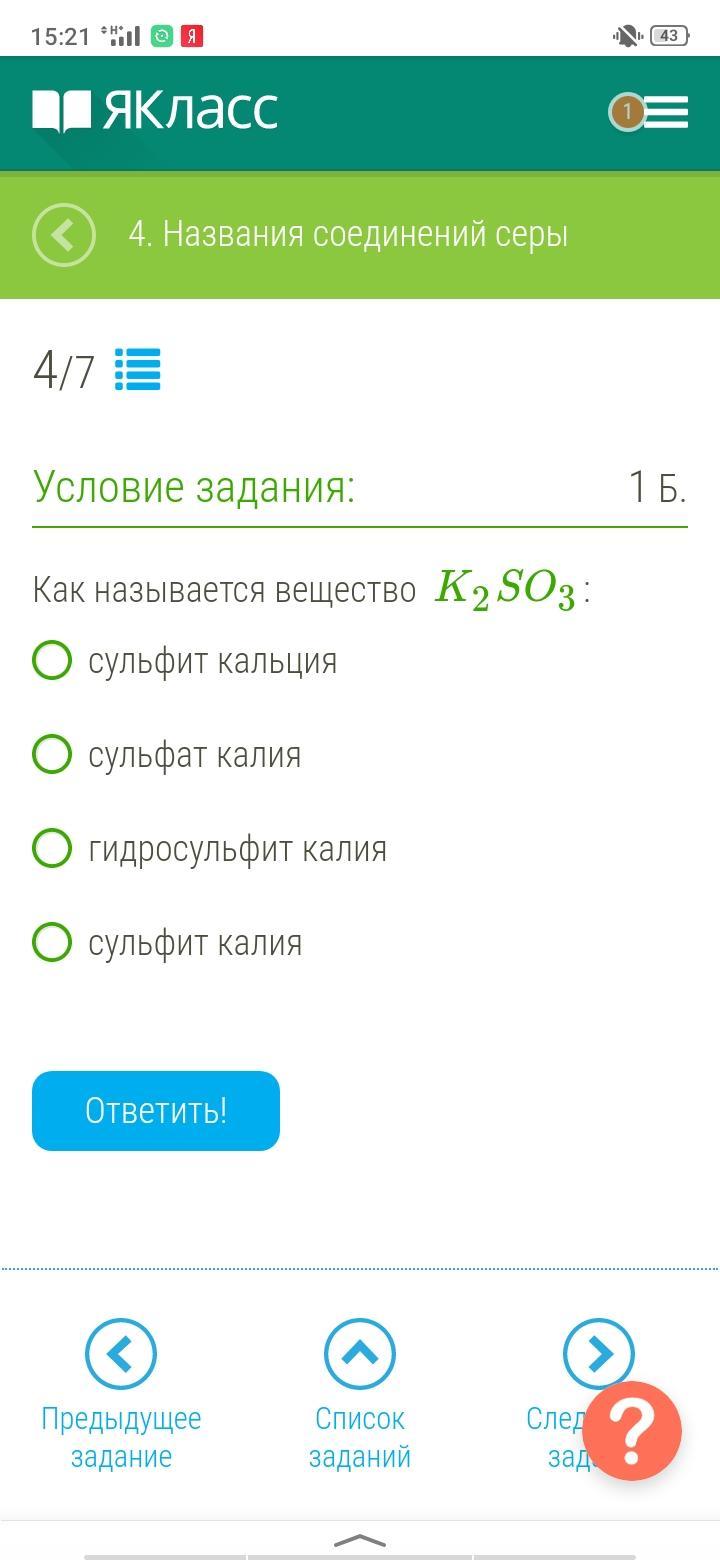Tap the ЯКласс logo to go home
Image resolution: width=720 pixels, height=1560 pixels.
click(x=155, y=111)
